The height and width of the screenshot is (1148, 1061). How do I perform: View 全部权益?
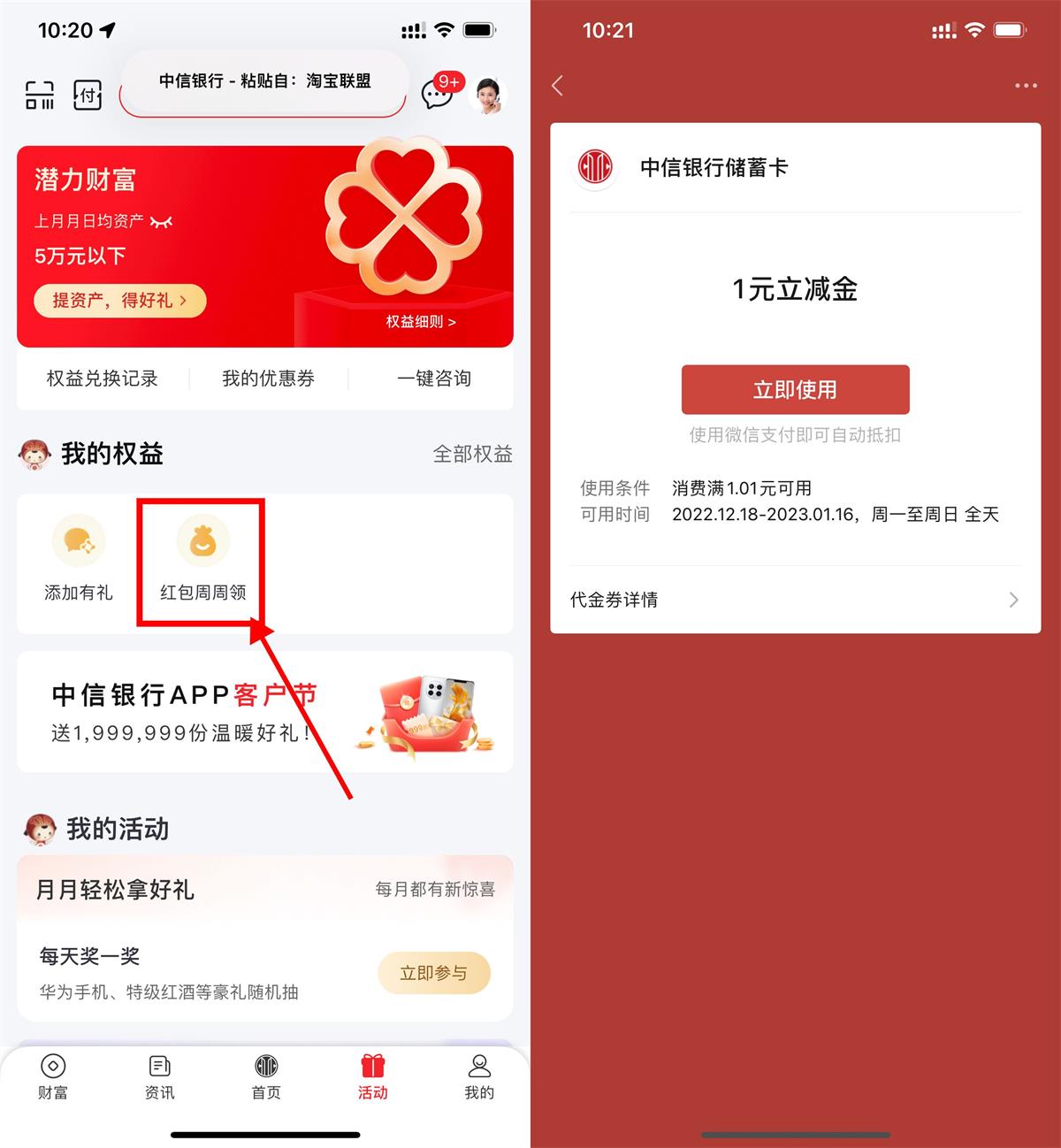(x=472, y=455)
